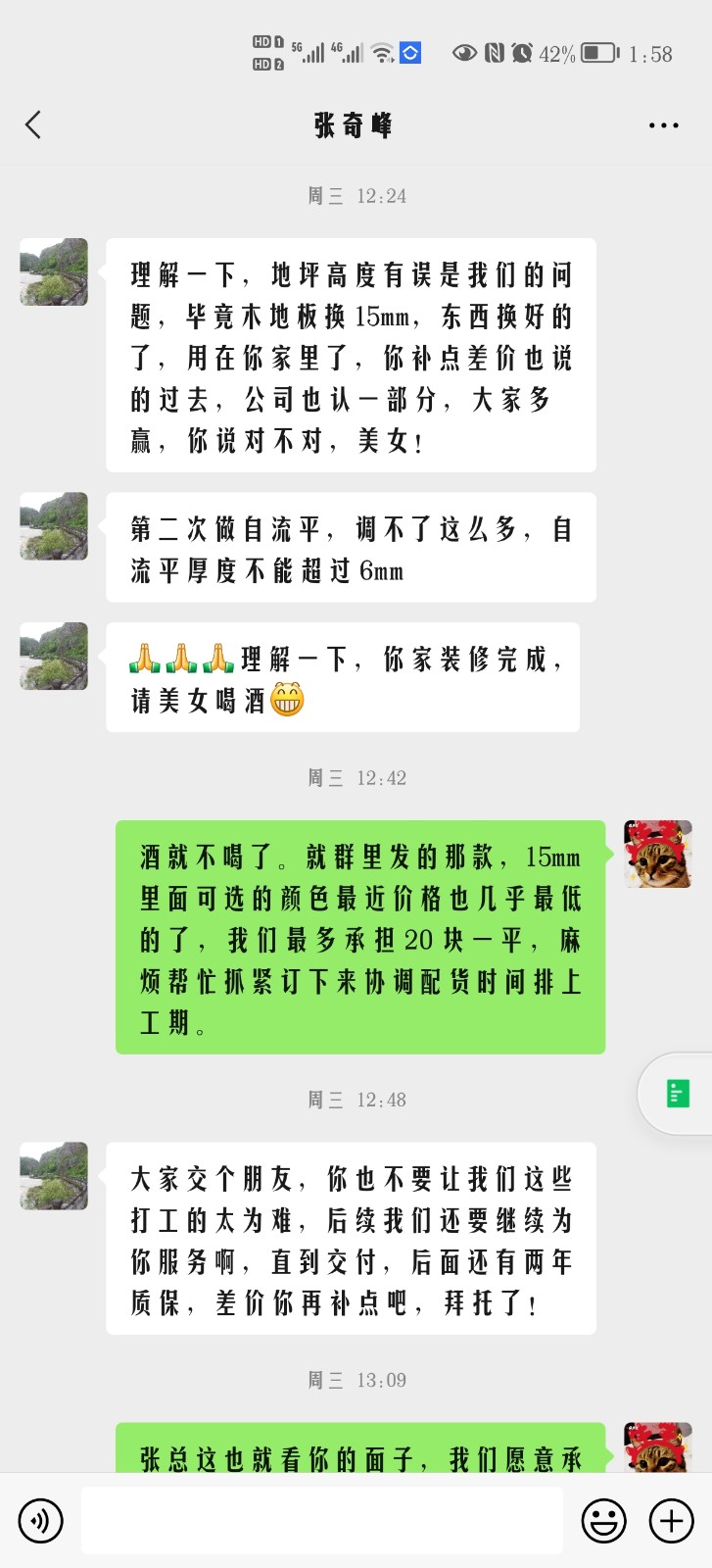Open the chat info overflow menu
712x1568 pixels.
[663, 125]
